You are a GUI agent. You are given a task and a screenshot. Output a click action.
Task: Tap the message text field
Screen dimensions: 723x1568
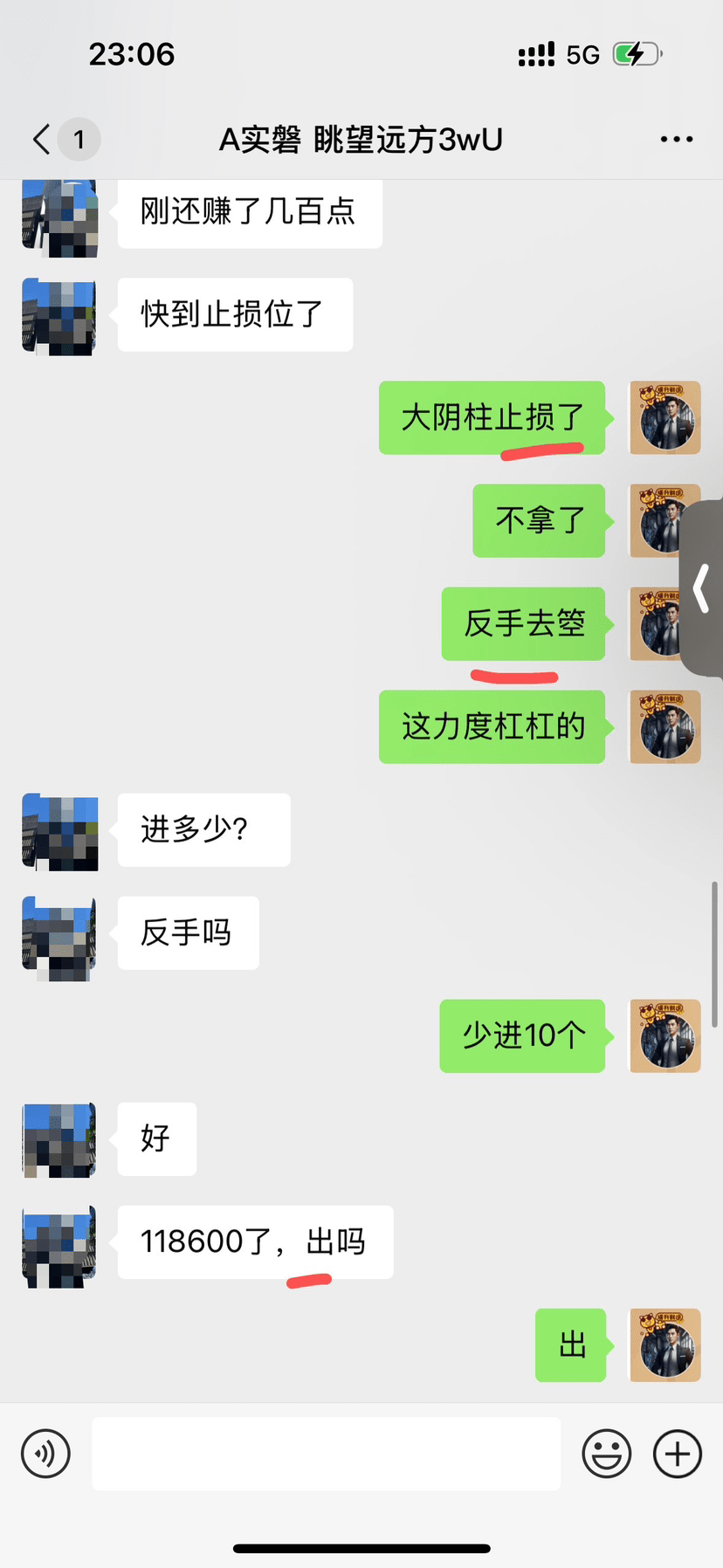[326, 1454]
